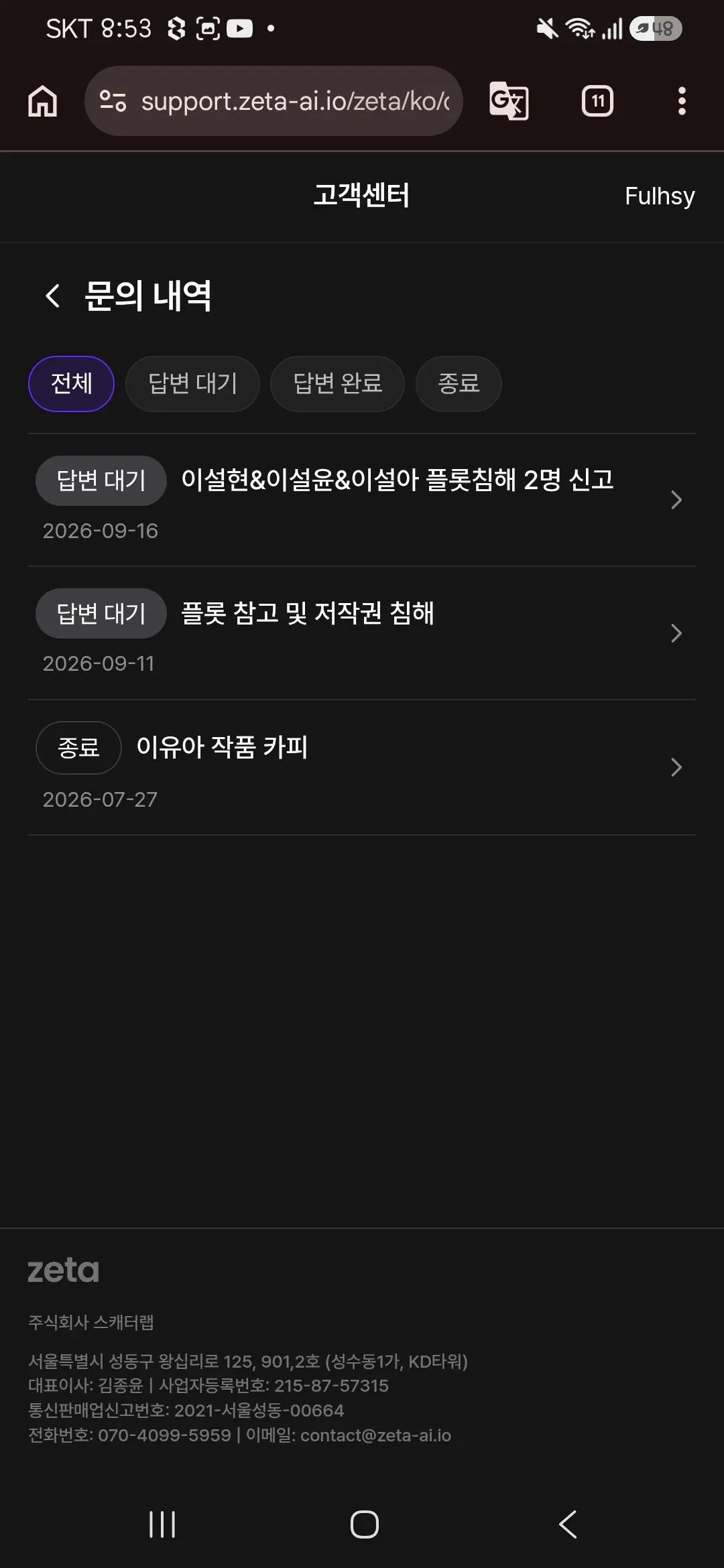The width and height of the screenshot is (724, 1568).
Task: Open the tab switcher showing 11 tabs
Action: (597, 101)
